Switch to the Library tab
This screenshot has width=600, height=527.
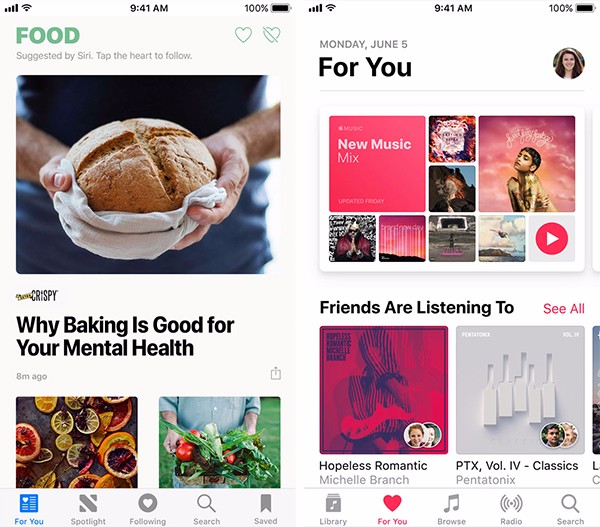[333, 508]
